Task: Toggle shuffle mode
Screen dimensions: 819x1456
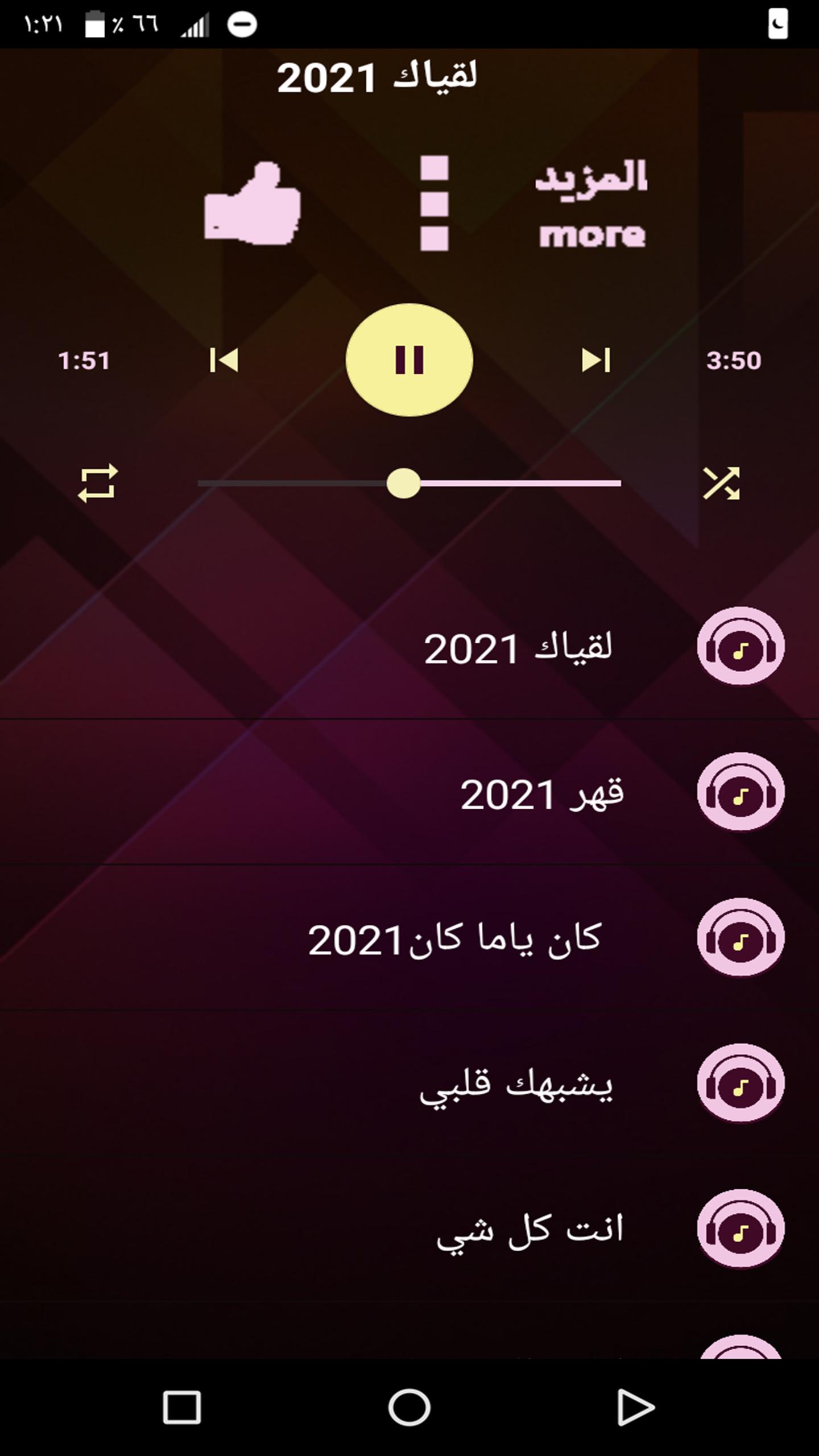Action: [x=721, y=483]
